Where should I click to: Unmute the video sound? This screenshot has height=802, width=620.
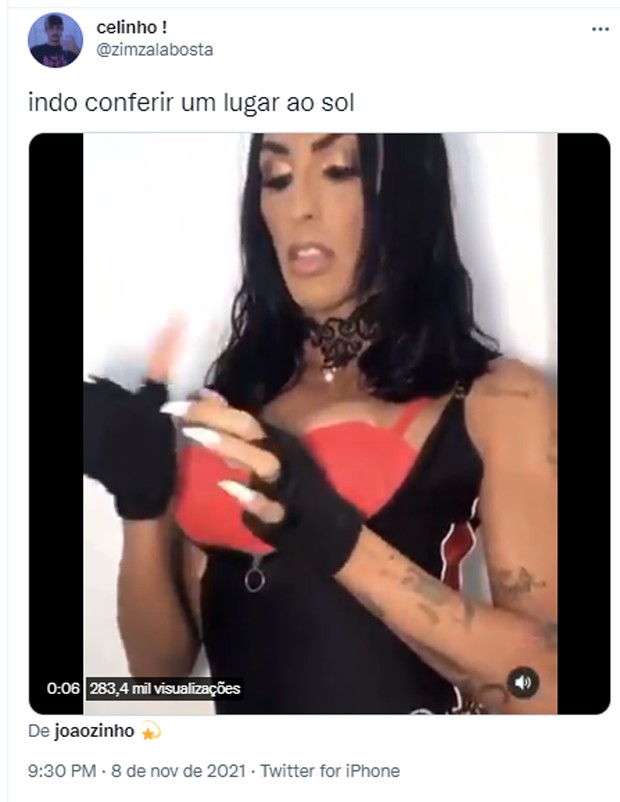(x=522, y=683)
